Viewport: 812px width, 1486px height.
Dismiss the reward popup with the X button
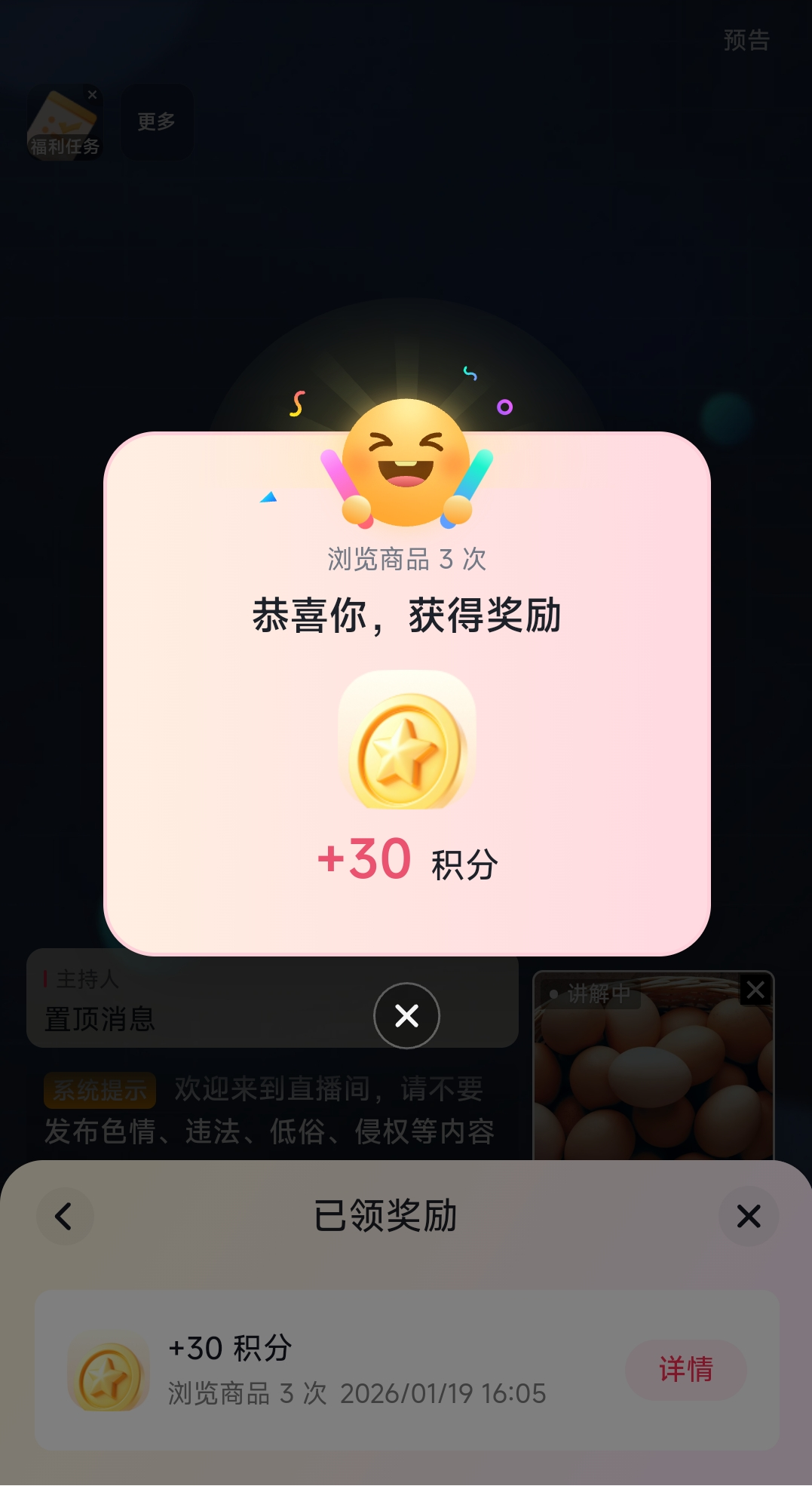point(406,1015)
